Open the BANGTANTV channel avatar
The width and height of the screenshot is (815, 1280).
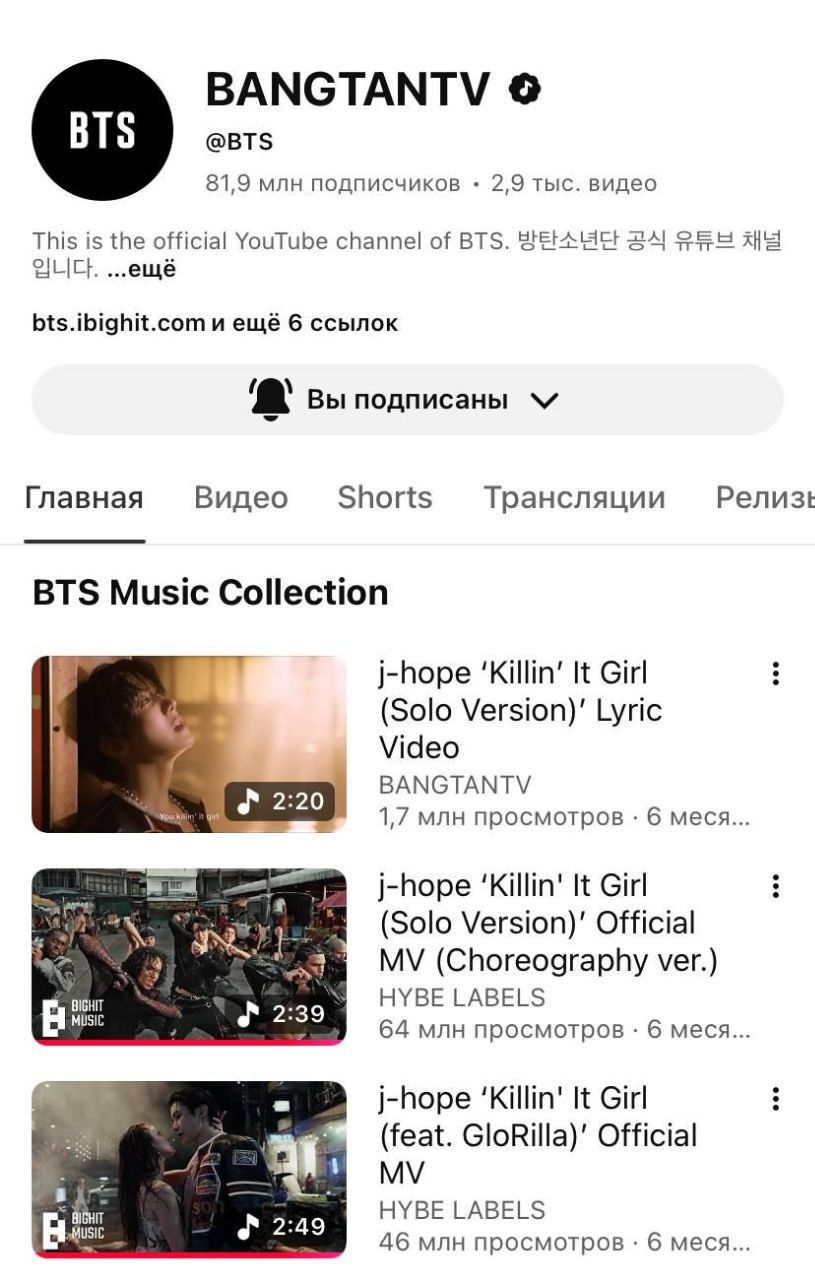pos(102,130)
